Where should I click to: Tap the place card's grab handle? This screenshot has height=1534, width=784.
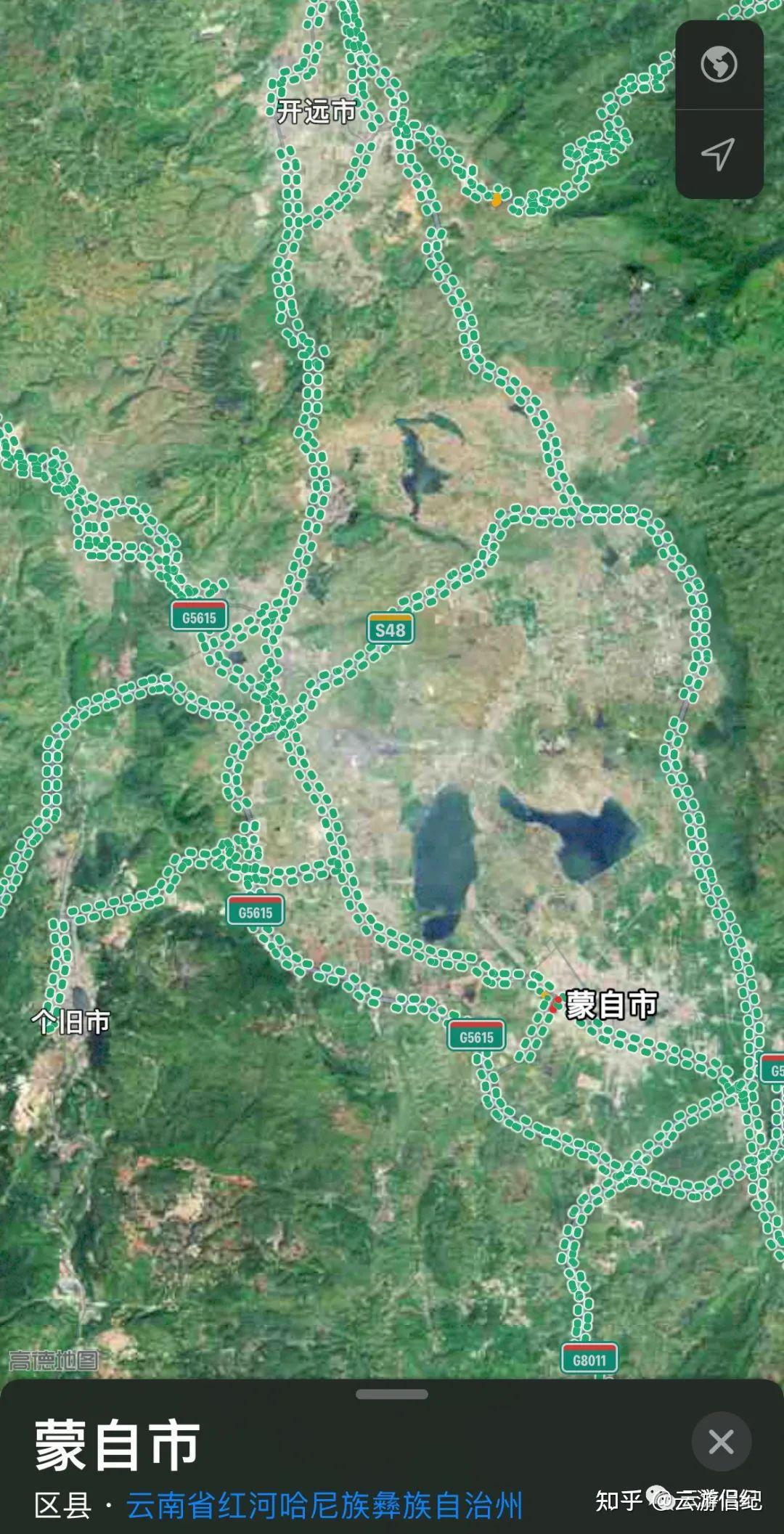[x=392, y=1394]
